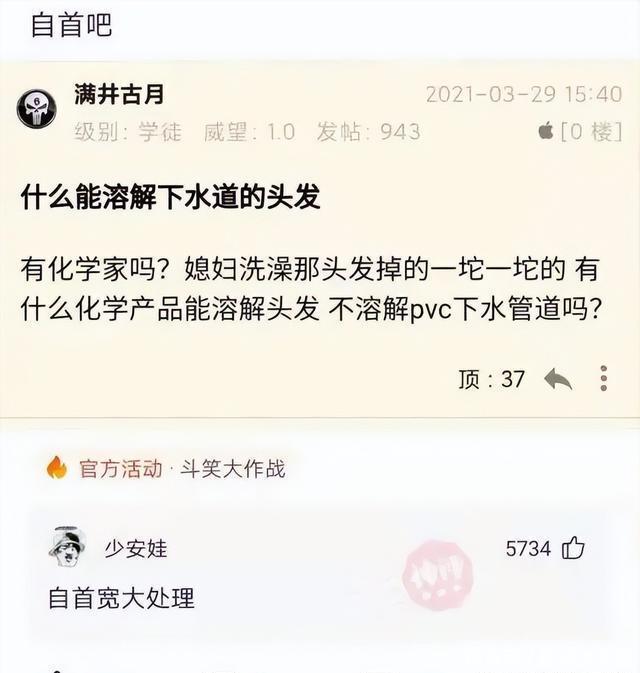Like 少安娃's comment with the thumbs-up
This screenshot has width=640, height=673.
[573, 547]
